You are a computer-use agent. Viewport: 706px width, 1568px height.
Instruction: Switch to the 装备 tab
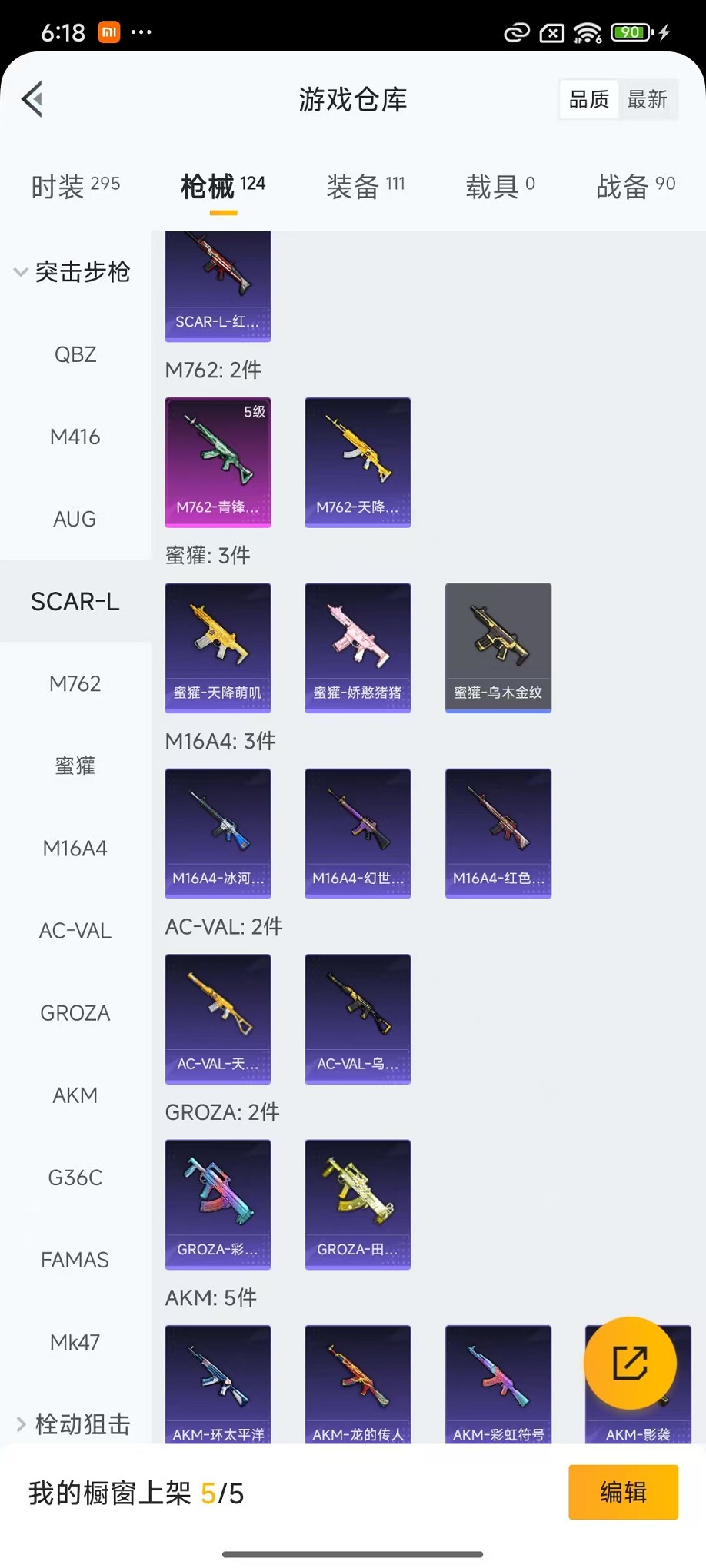point(365,186)
